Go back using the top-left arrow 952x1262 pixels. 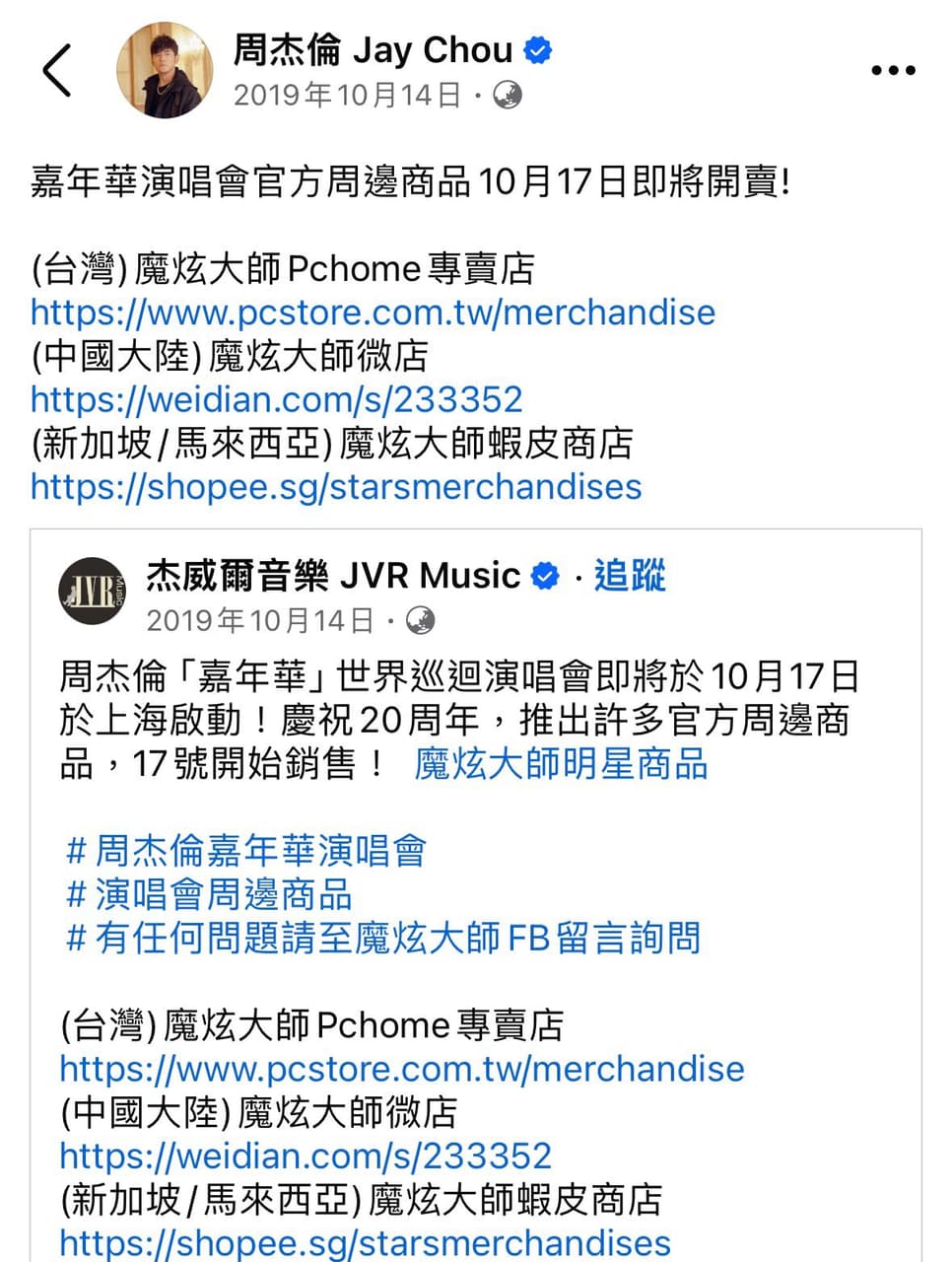[57, 71]
